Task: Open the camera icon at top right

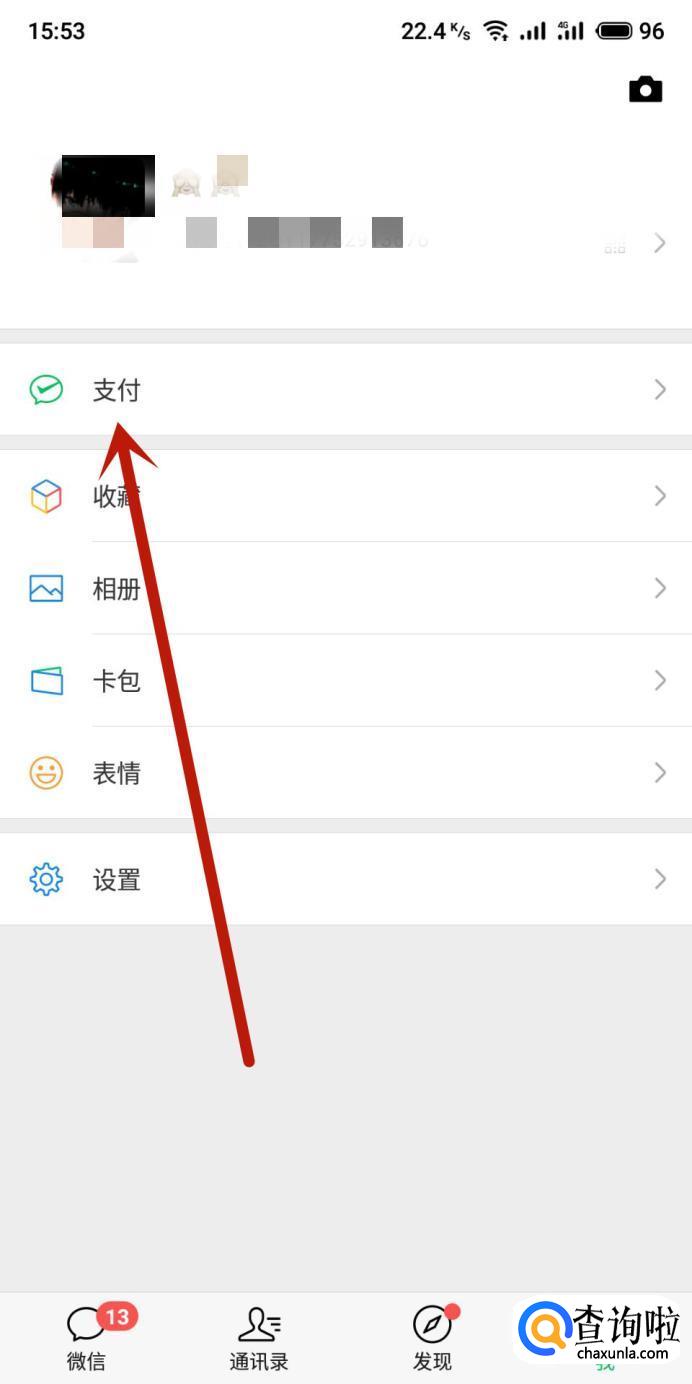Action: (645, 90)
